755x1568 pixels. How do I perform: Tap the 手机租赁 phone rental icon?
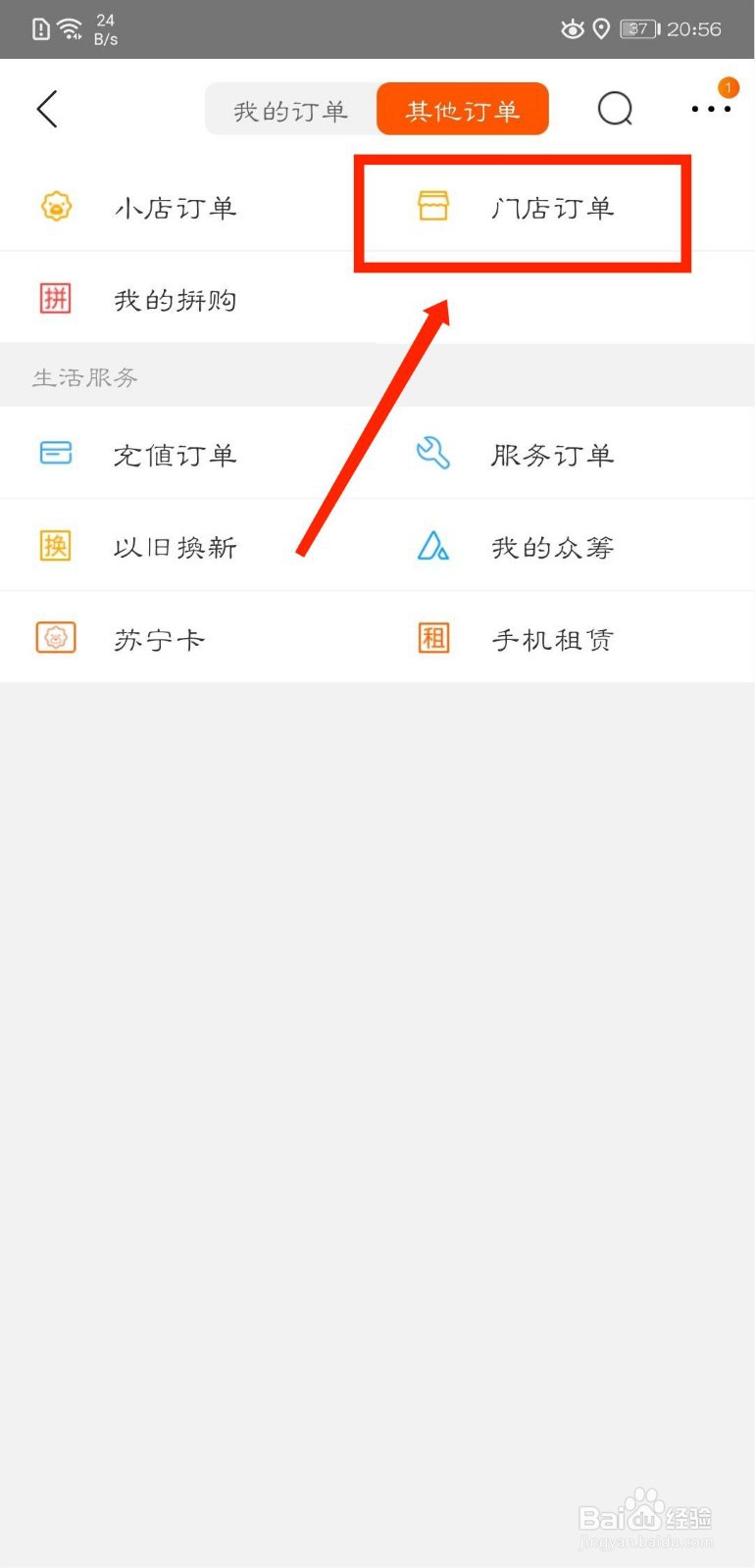[432, 637]
